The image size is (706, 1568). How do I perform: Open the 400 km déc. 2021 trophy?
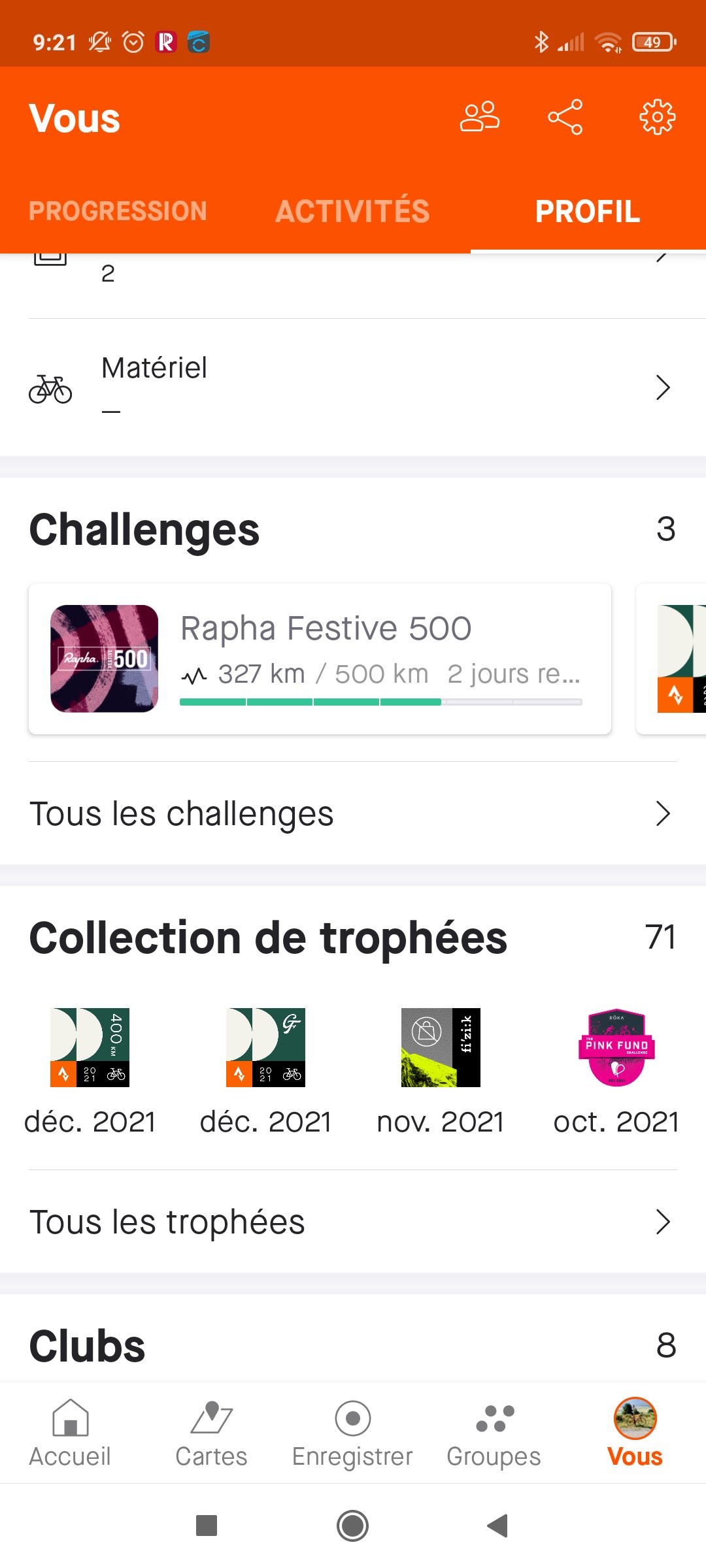(90, 1047)
